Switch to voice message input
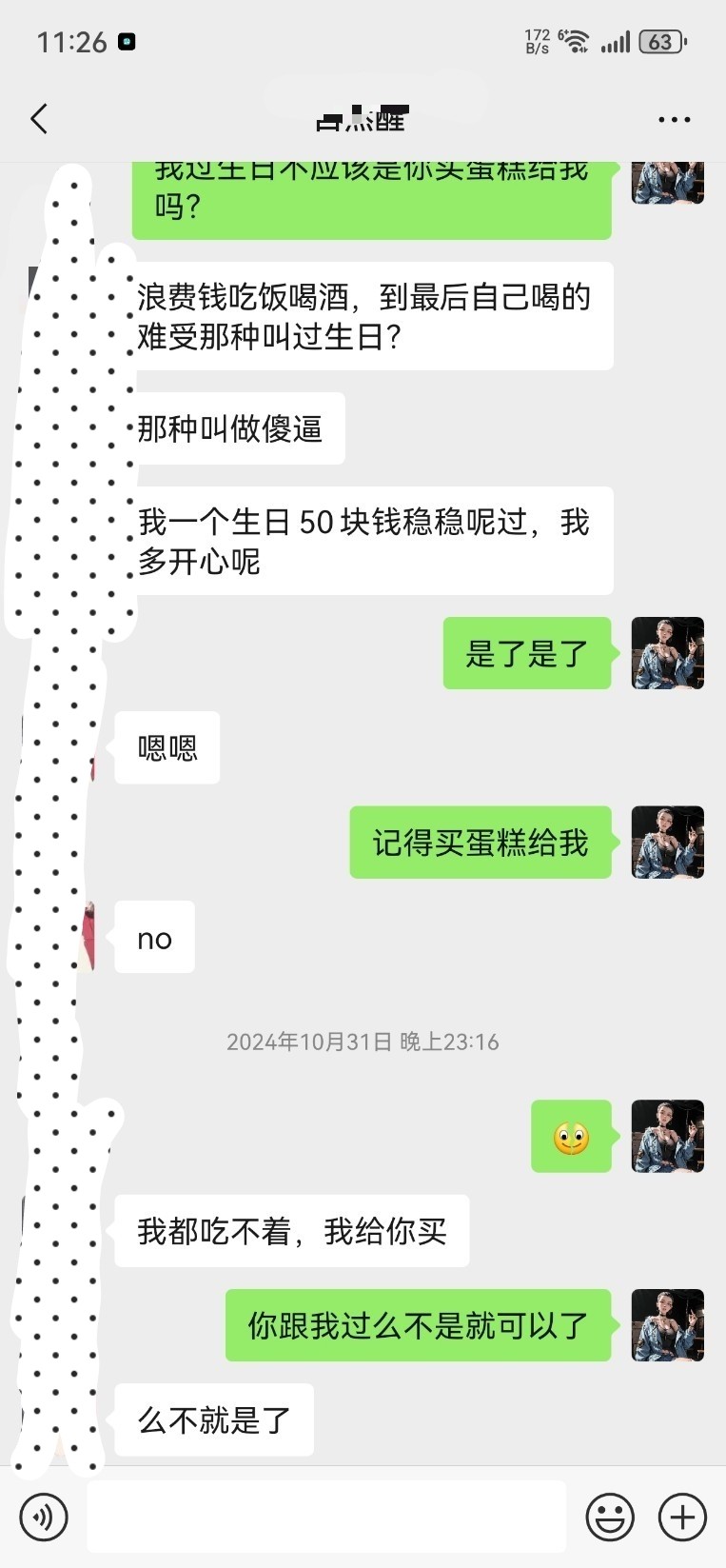This screenshot has width=726, height=1568. [44, 1517]
